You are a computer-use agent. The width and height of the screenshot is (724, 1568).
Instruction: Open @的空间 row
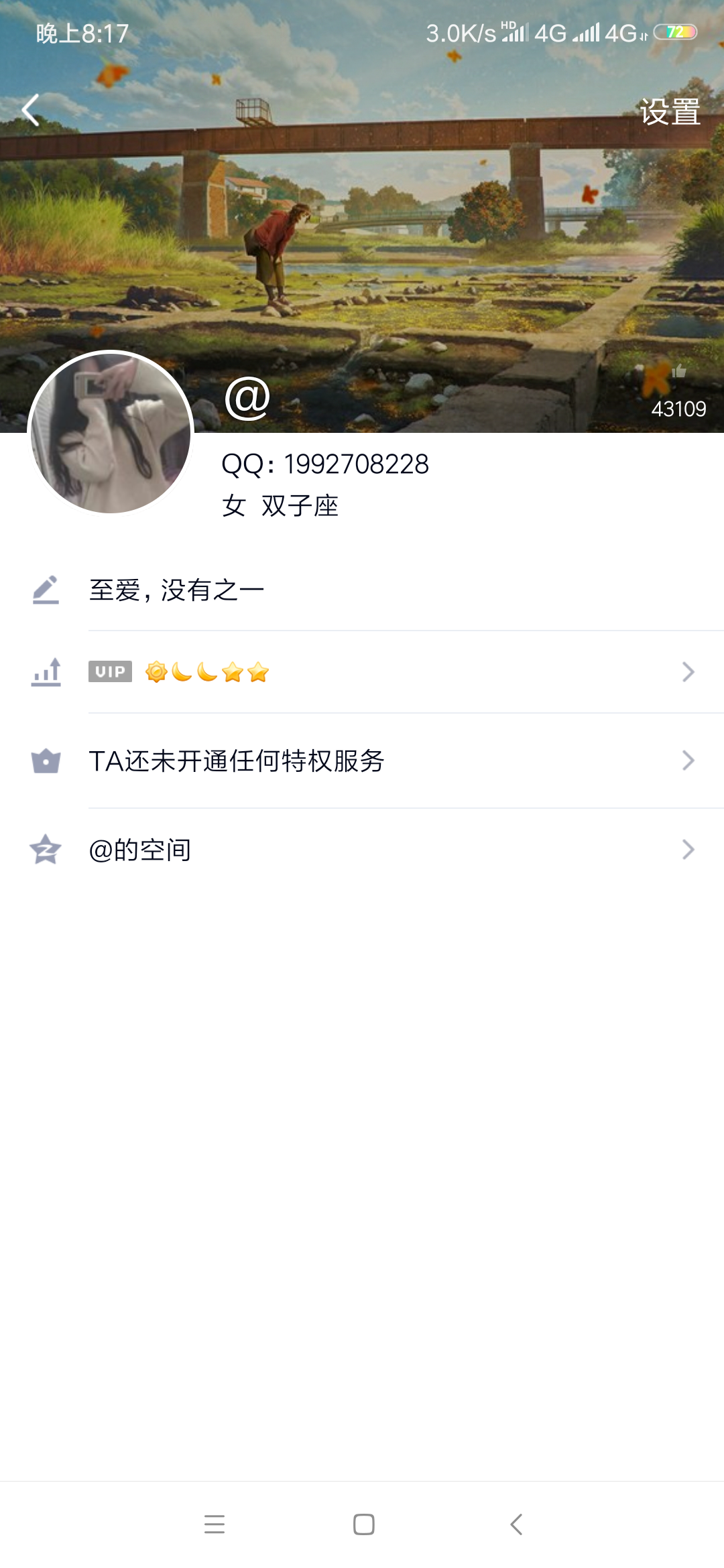(389, 850)
